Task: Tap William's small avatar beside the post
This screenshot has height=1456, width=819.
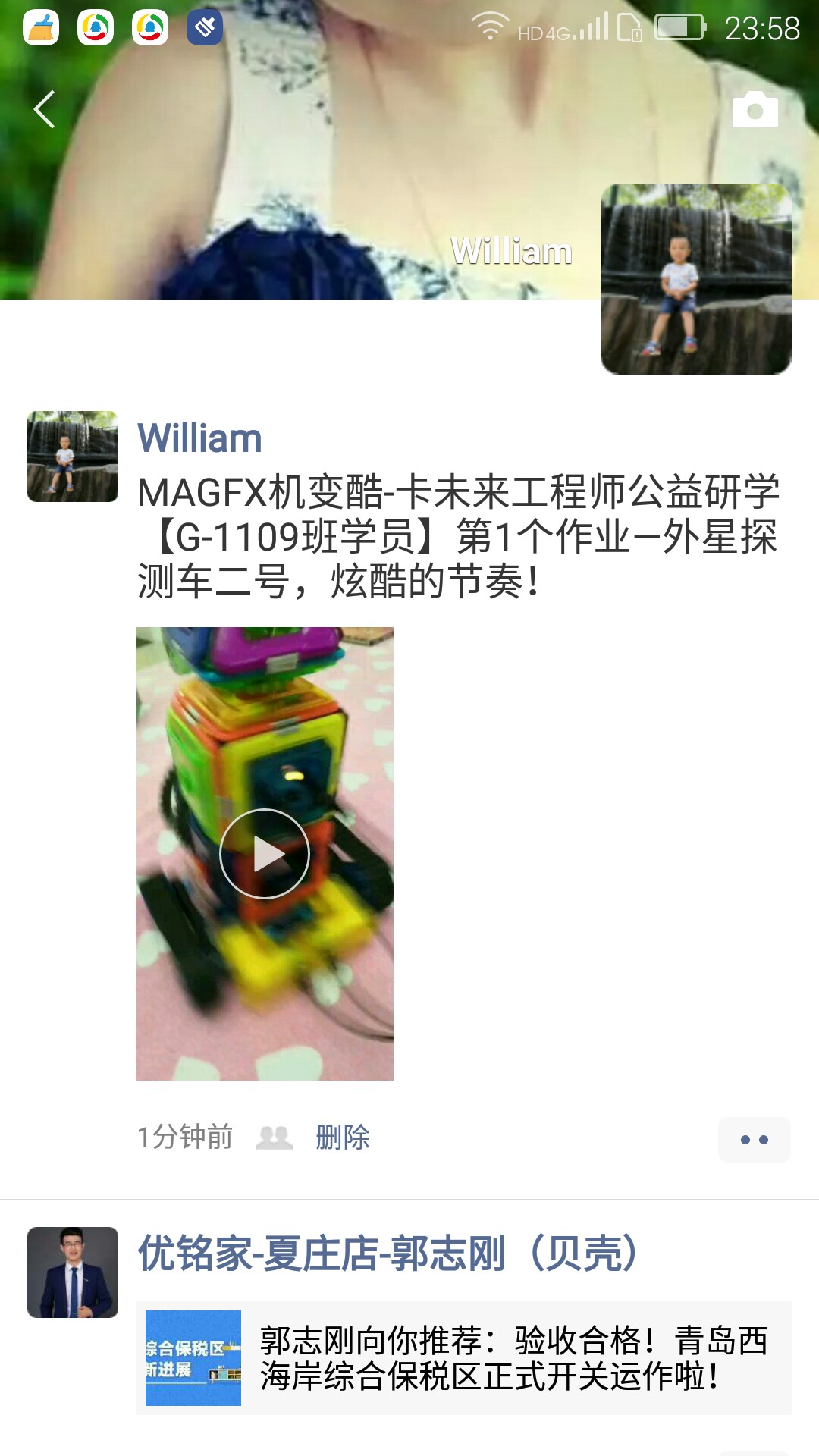Action: [x=73, y=457]
